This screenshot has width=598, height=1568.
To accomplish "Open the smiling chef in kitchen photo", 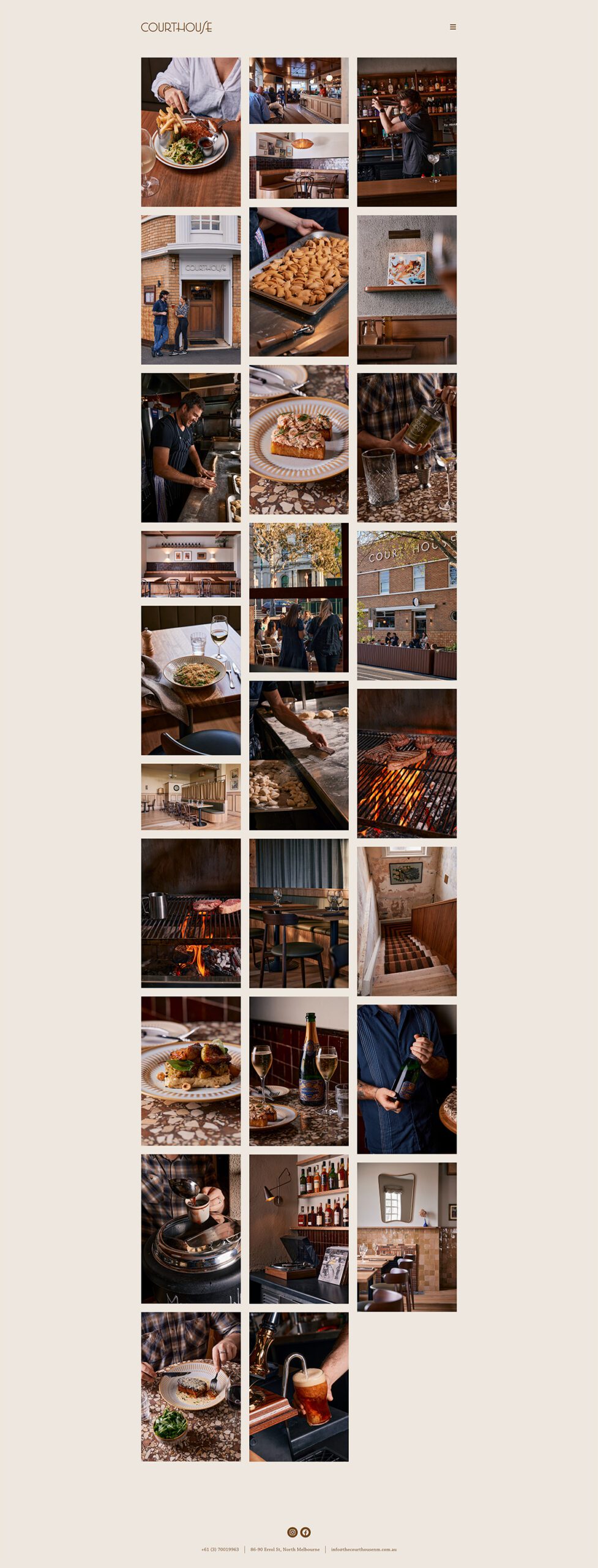I will (190, 447).
